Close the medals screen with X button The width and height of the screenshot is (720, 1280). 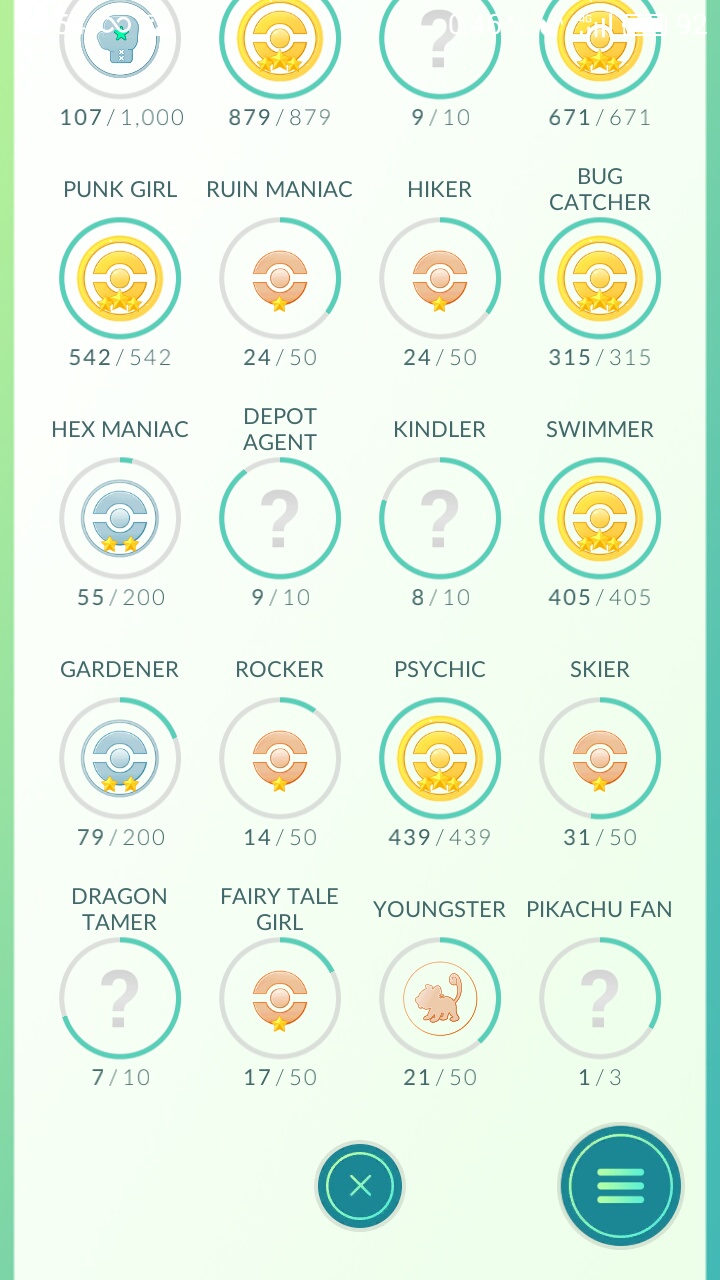(360, 1186)
